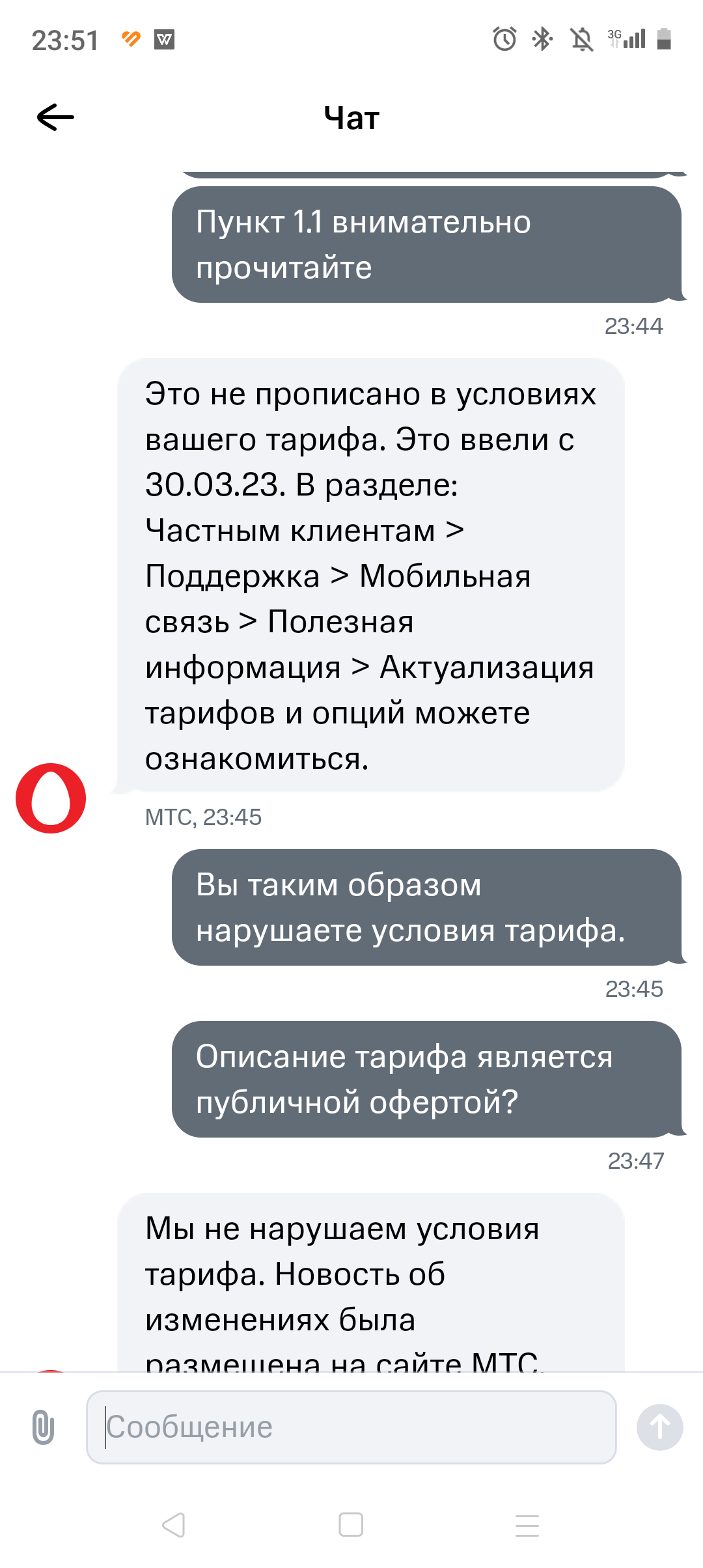Focus the Сообщение message input field

click(x=351, y=1427)
